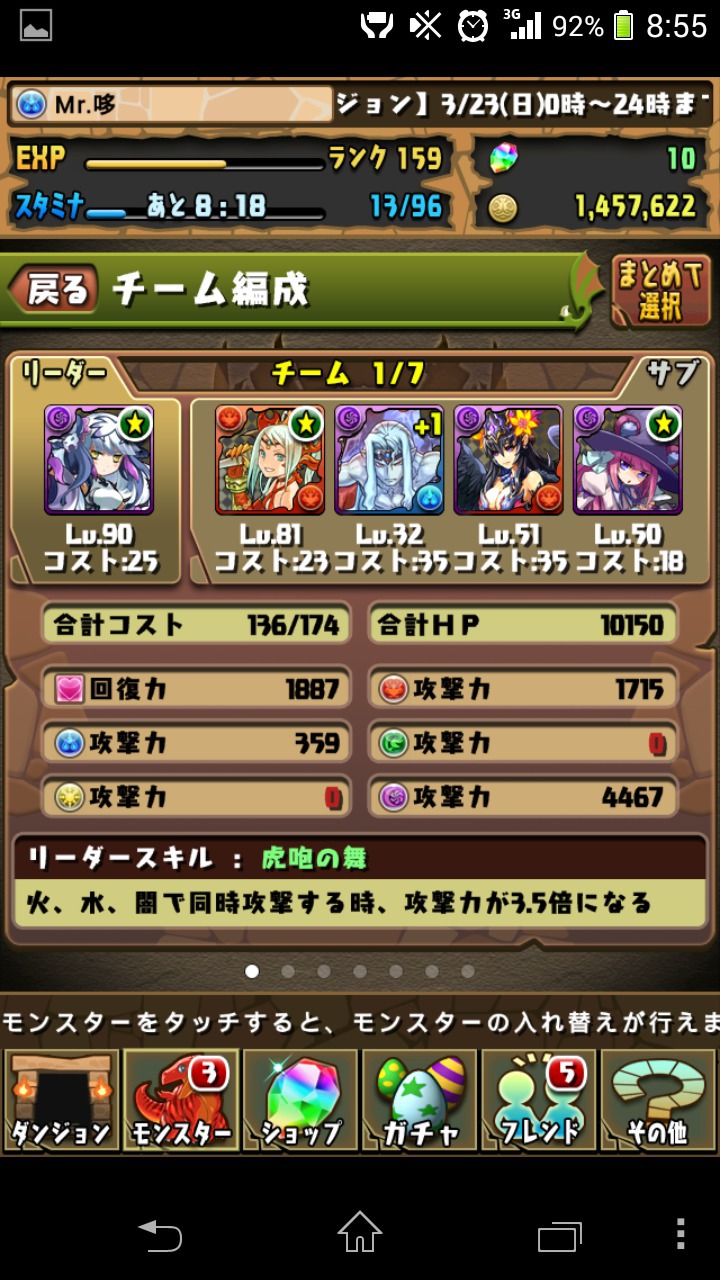Go to the ガチャ tab
This screenshot has width=720, height=1280.
point(419,1100)
